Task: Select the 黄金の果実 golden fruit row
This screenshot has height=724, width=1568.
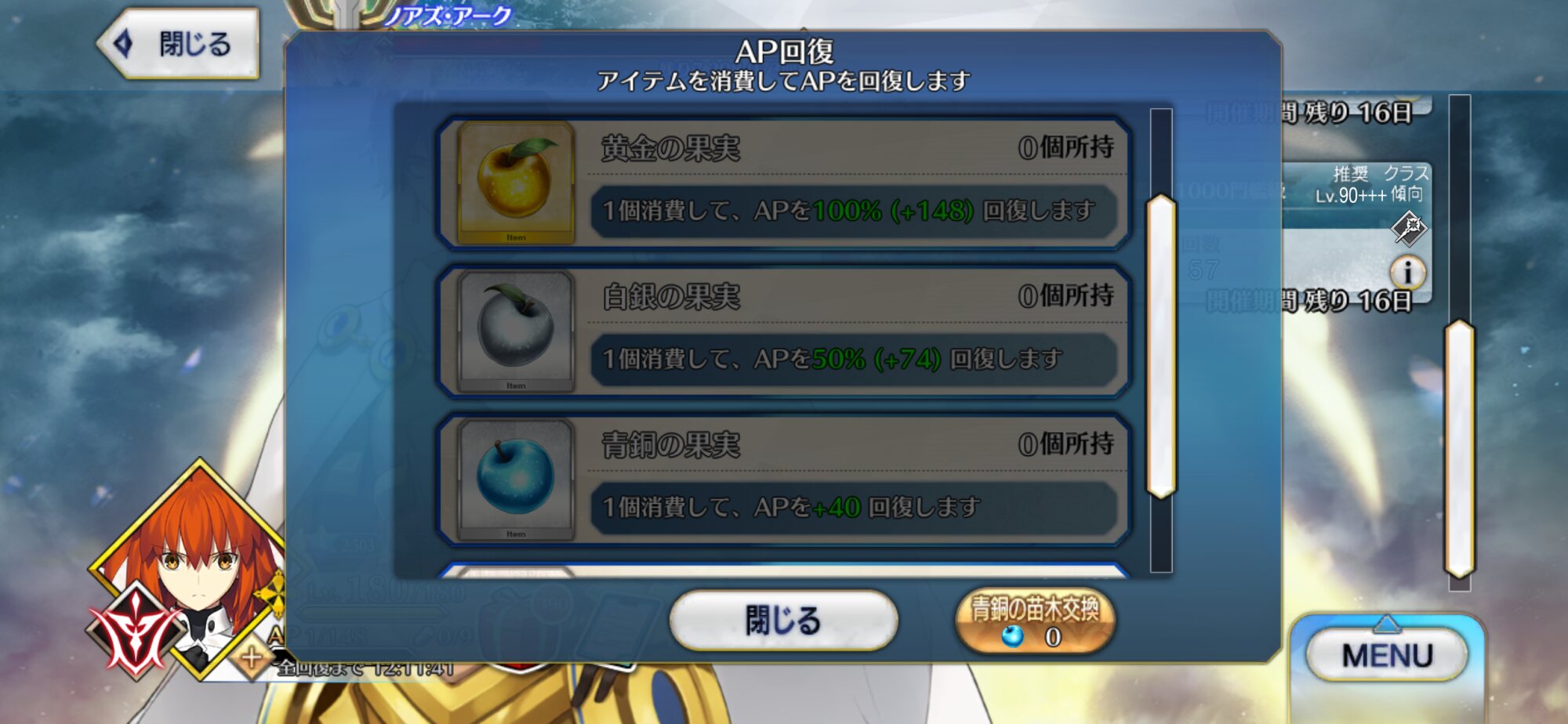Action: (782, 183)
